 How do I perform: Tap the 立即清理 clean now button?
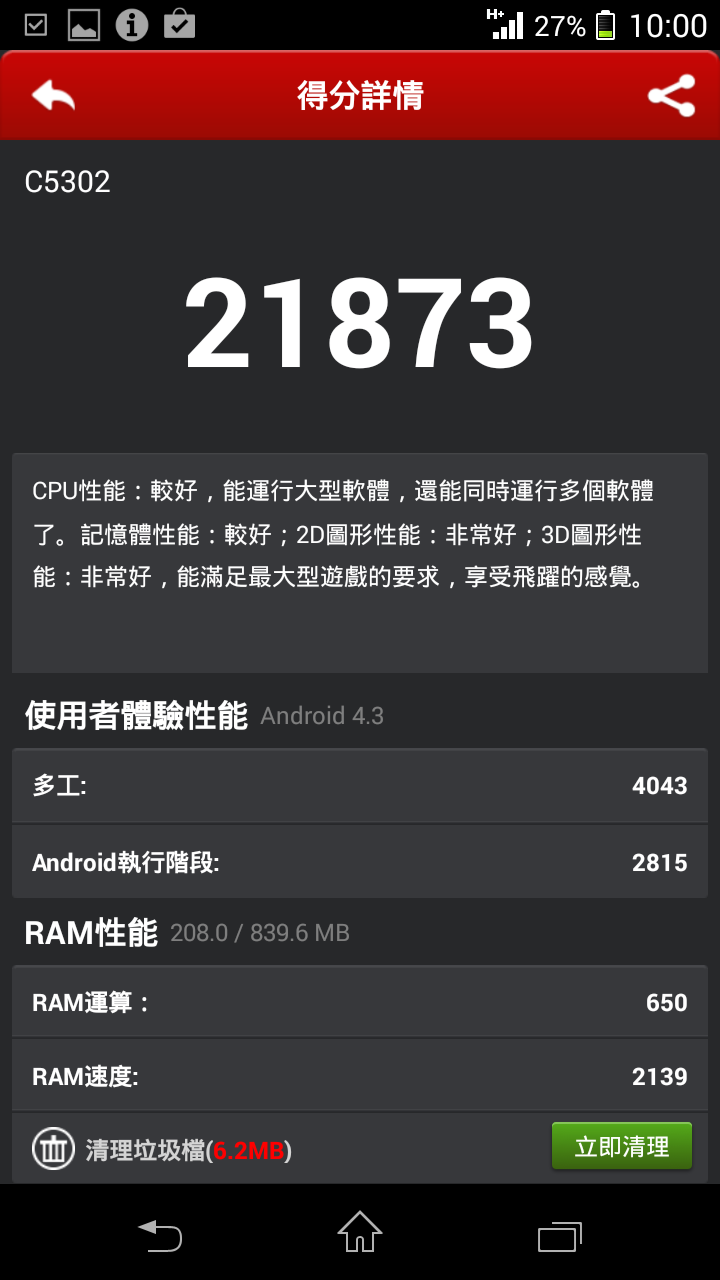click(x=621, y=1147)
